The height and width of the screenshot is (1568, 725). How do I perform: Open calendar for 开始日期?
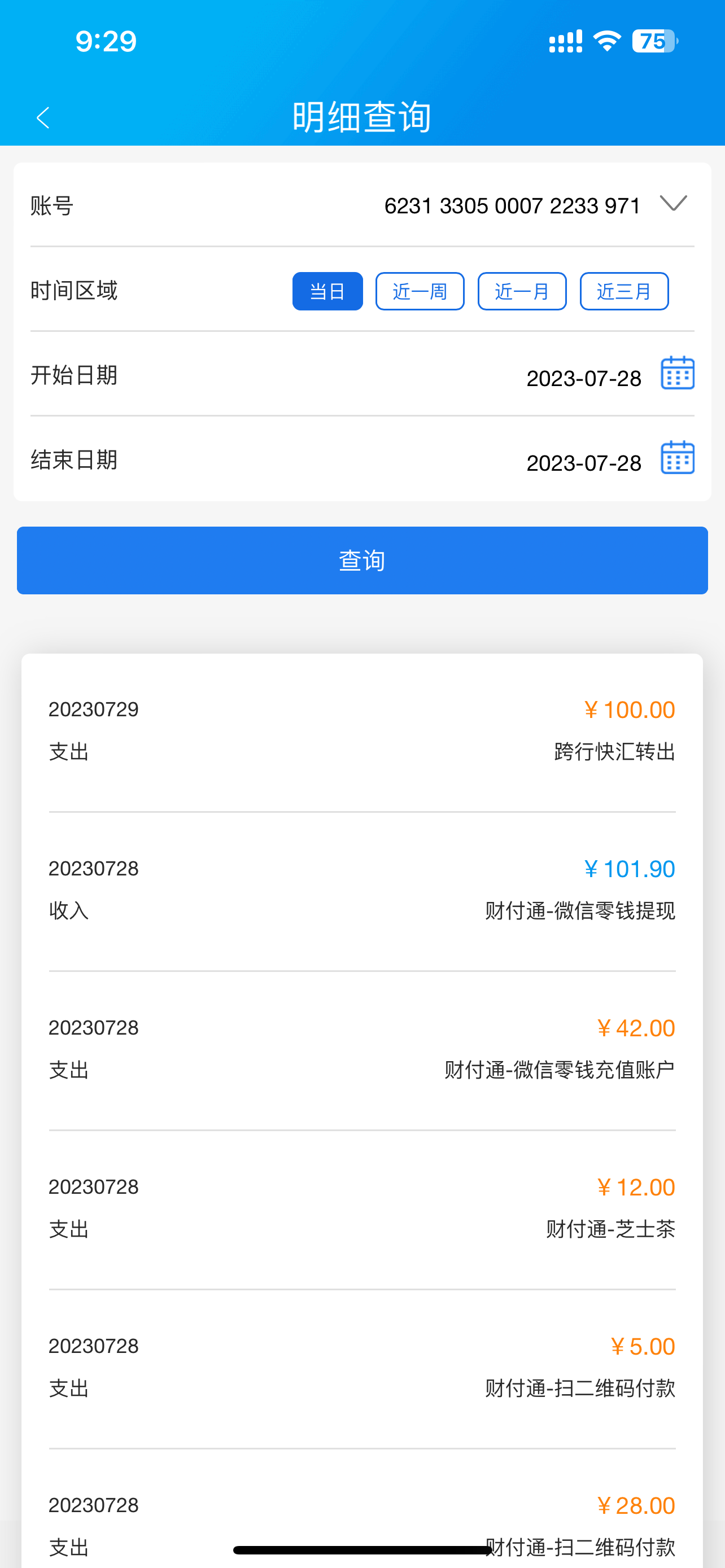(678, 373)
